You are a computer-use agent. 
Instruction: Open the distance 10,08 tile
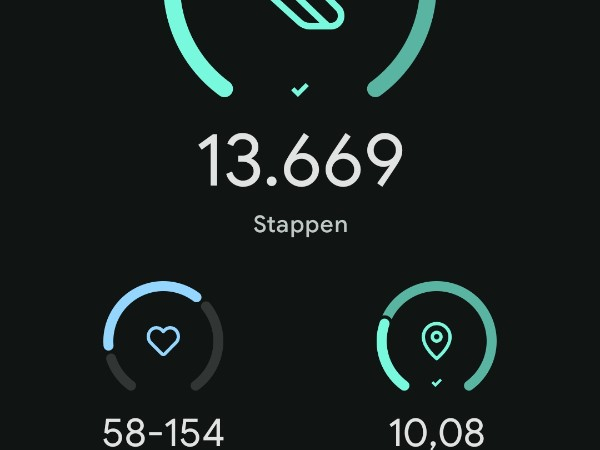(436, 342)
